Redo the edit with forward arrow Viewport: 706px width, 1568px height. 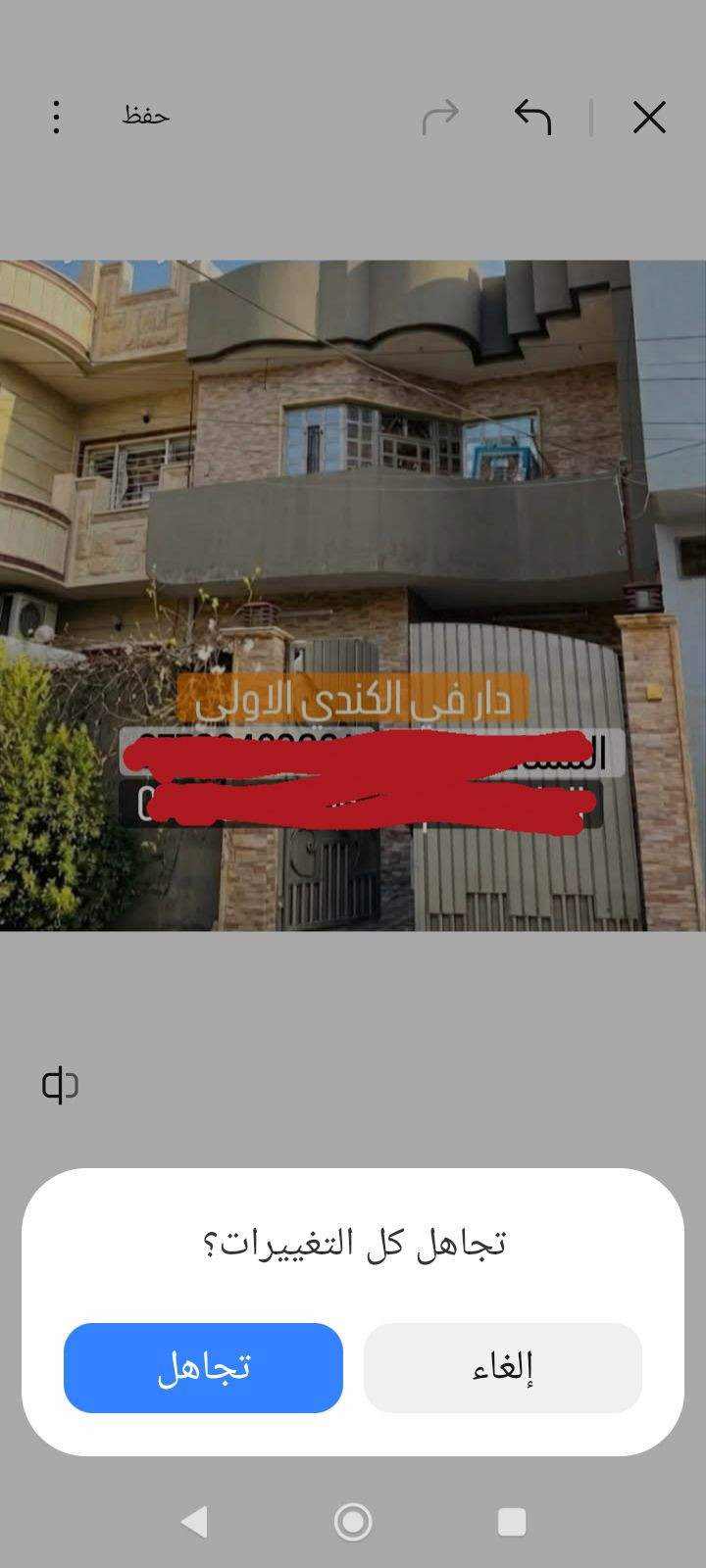click(x=440, y=118)
